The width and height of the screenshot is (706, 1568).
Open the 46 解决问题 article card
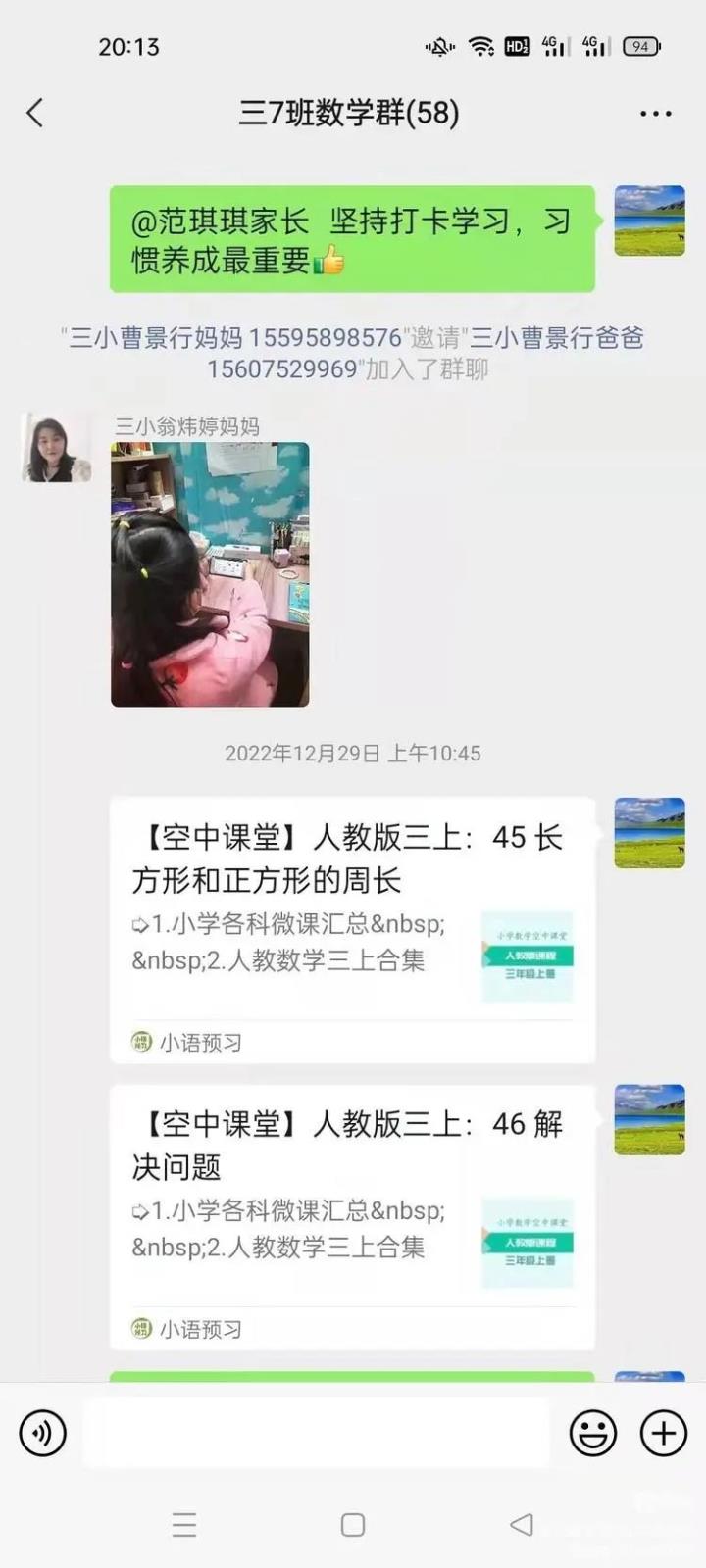point(352,1216)
